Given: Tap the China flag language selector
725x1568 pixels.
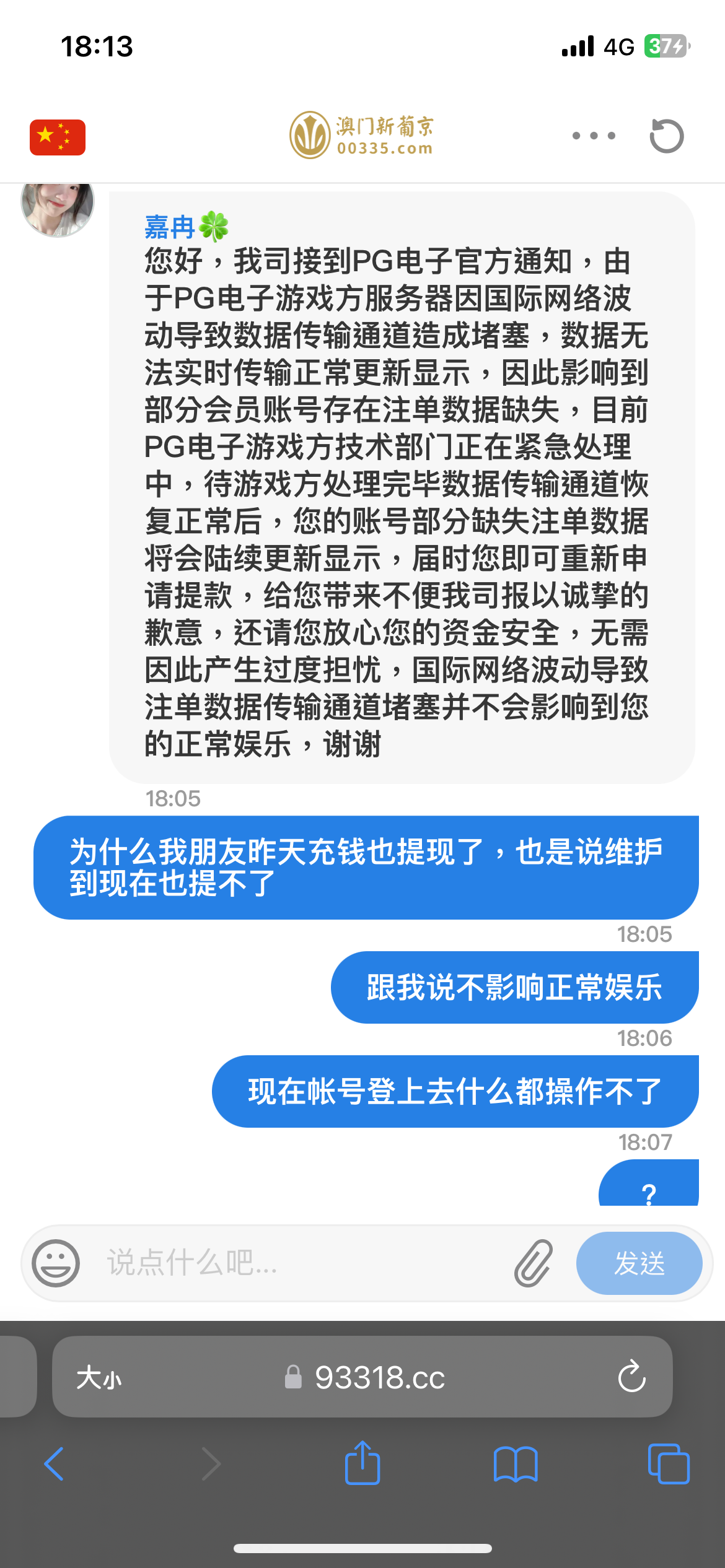Looking at the screenshot, I should click(58, 137).
